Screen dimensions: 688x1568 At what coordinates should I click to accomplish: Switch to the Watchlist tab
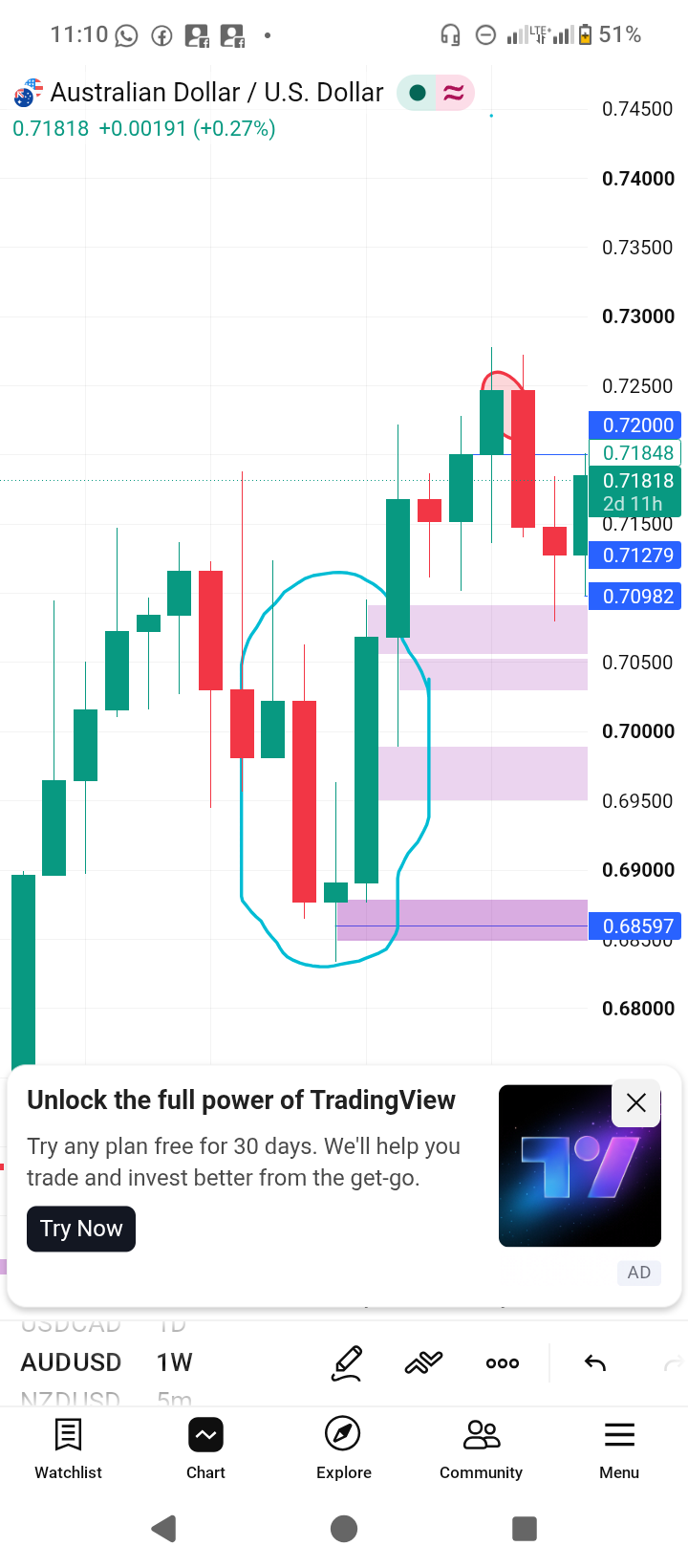pos(69,1449)
